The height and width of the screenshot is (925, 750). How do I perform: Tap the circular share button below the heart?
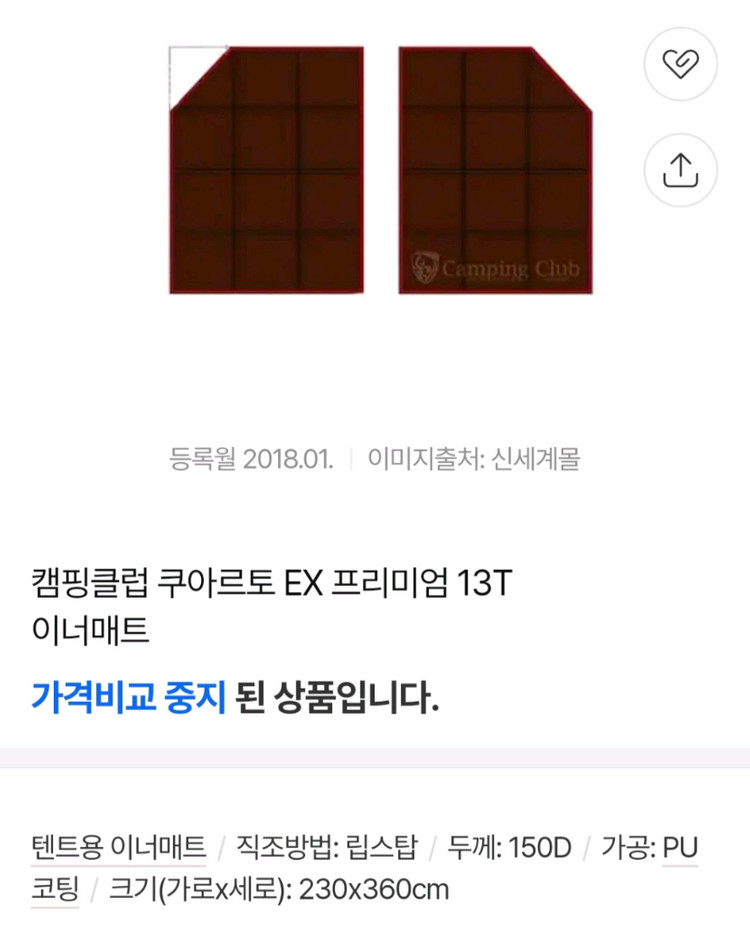(682, 170)
